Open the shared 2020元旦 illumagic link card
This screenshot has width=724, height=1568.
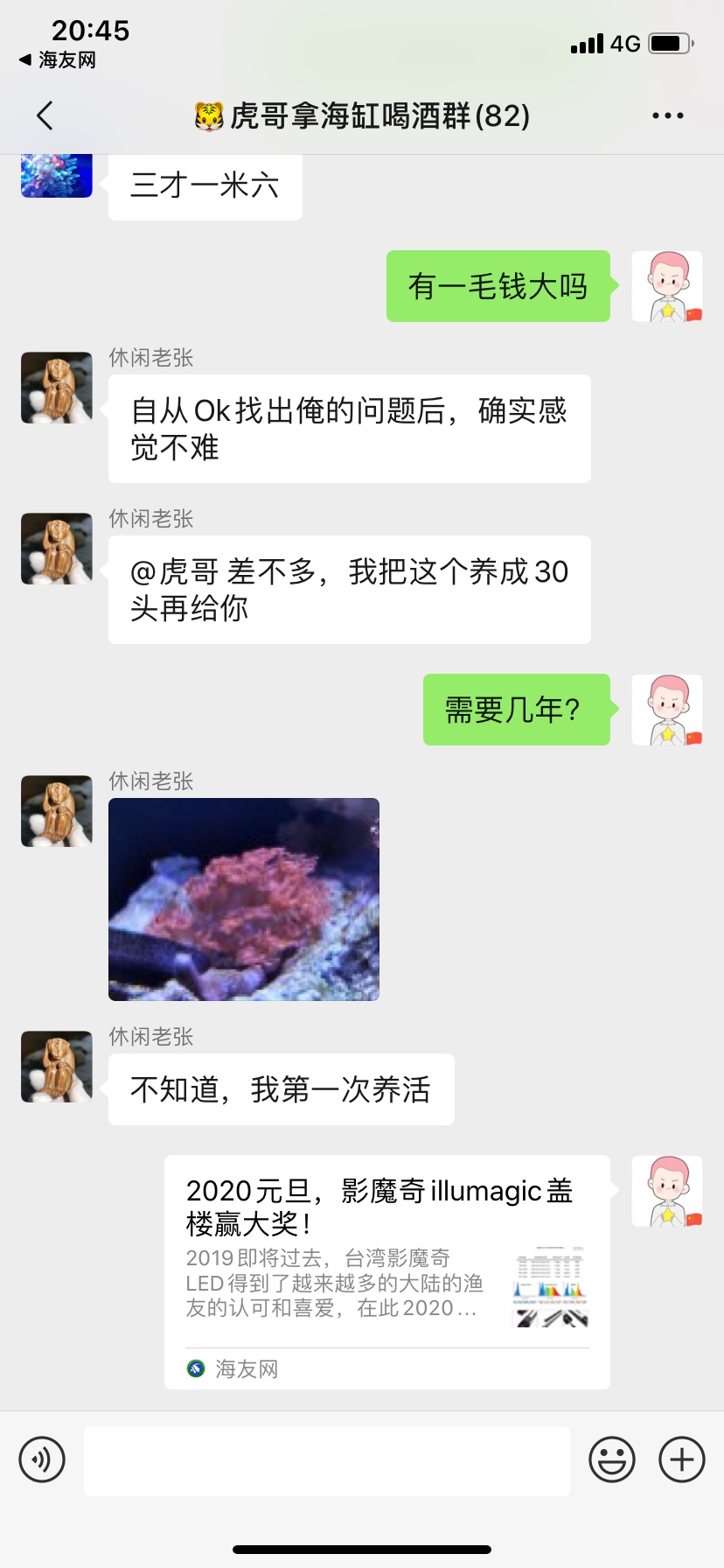[x=386, y=1271]
